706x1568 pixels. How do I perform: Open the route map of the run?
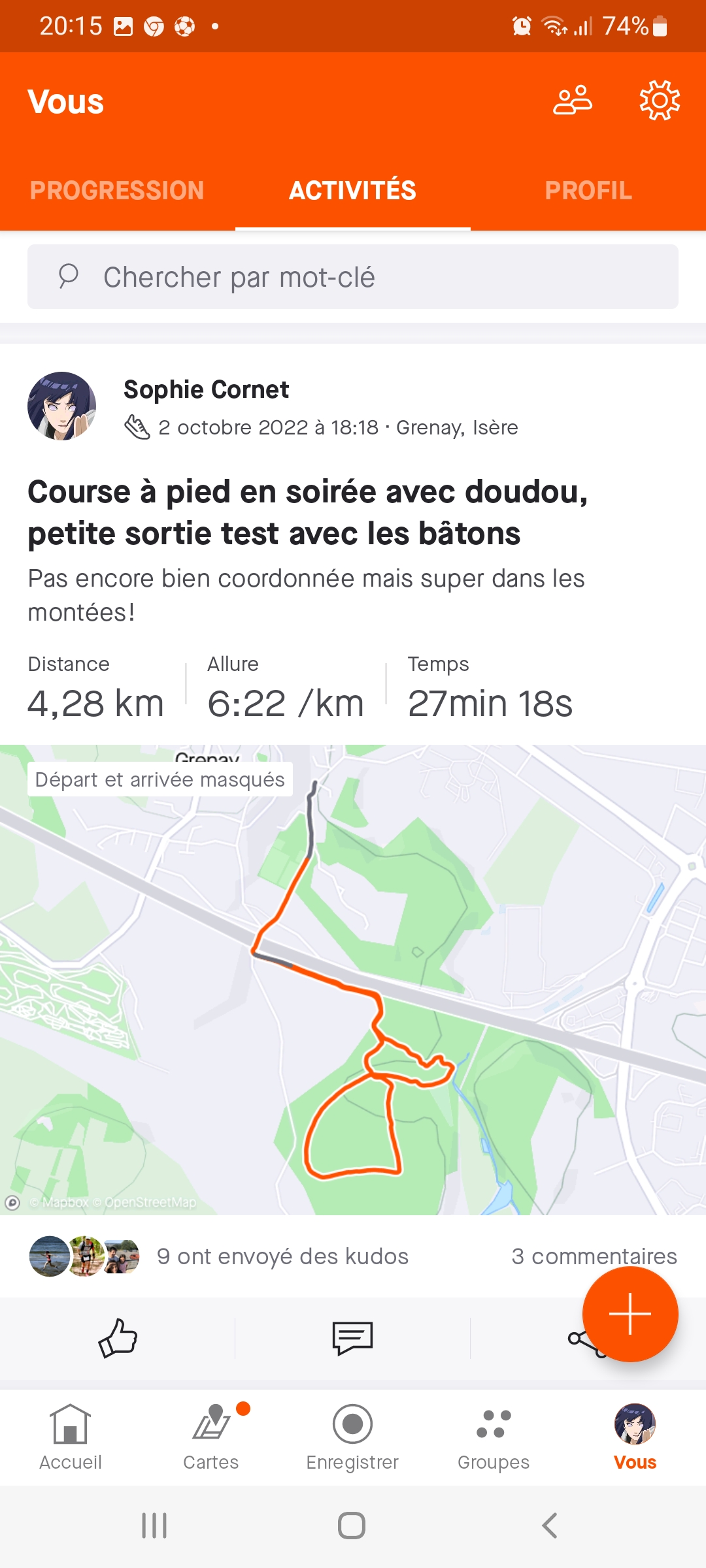click(353, 980)
